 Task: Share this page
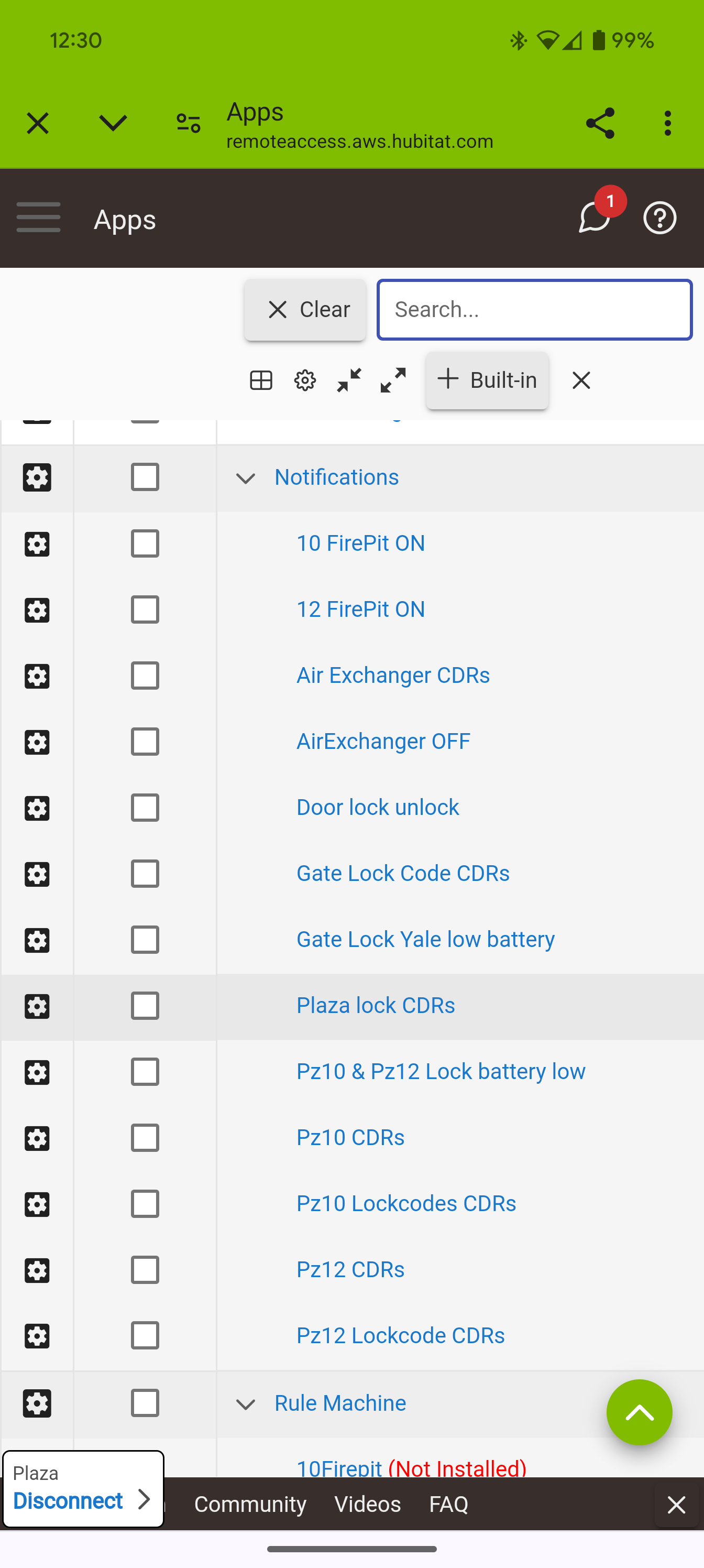point(600,124)
